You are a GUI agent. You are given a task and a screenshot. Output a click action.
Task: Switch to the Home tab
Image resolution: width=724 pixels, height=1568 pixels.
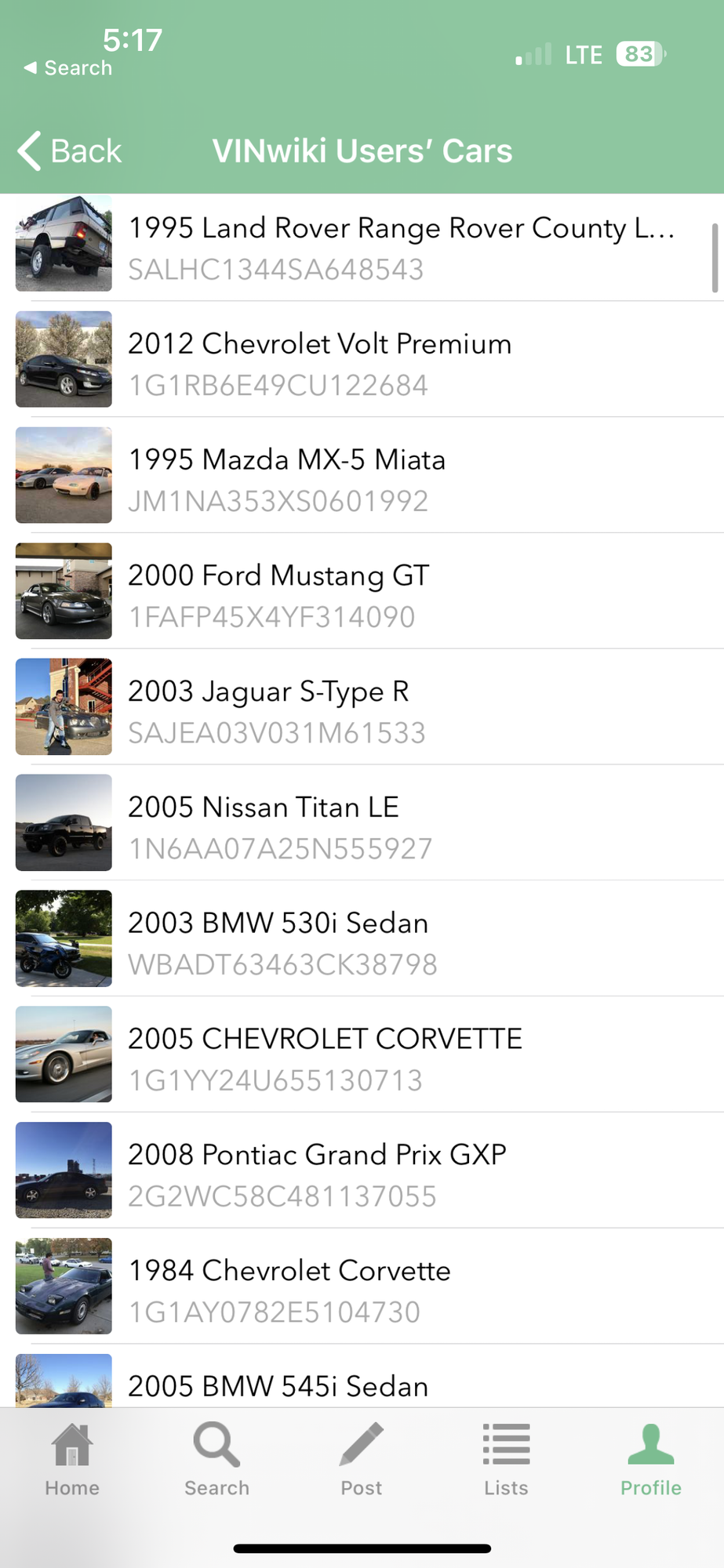point(72,1460)
